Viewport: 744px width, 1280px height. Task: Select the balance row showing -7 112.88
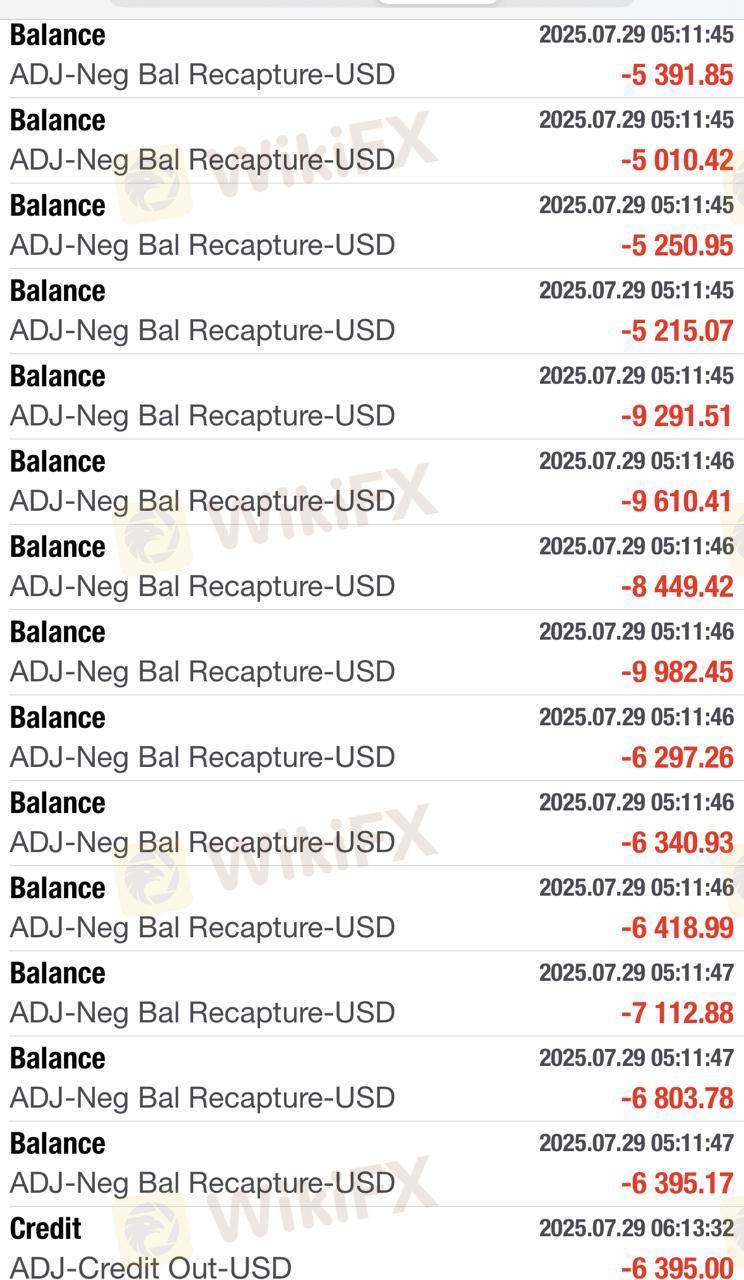coord(372,993)
